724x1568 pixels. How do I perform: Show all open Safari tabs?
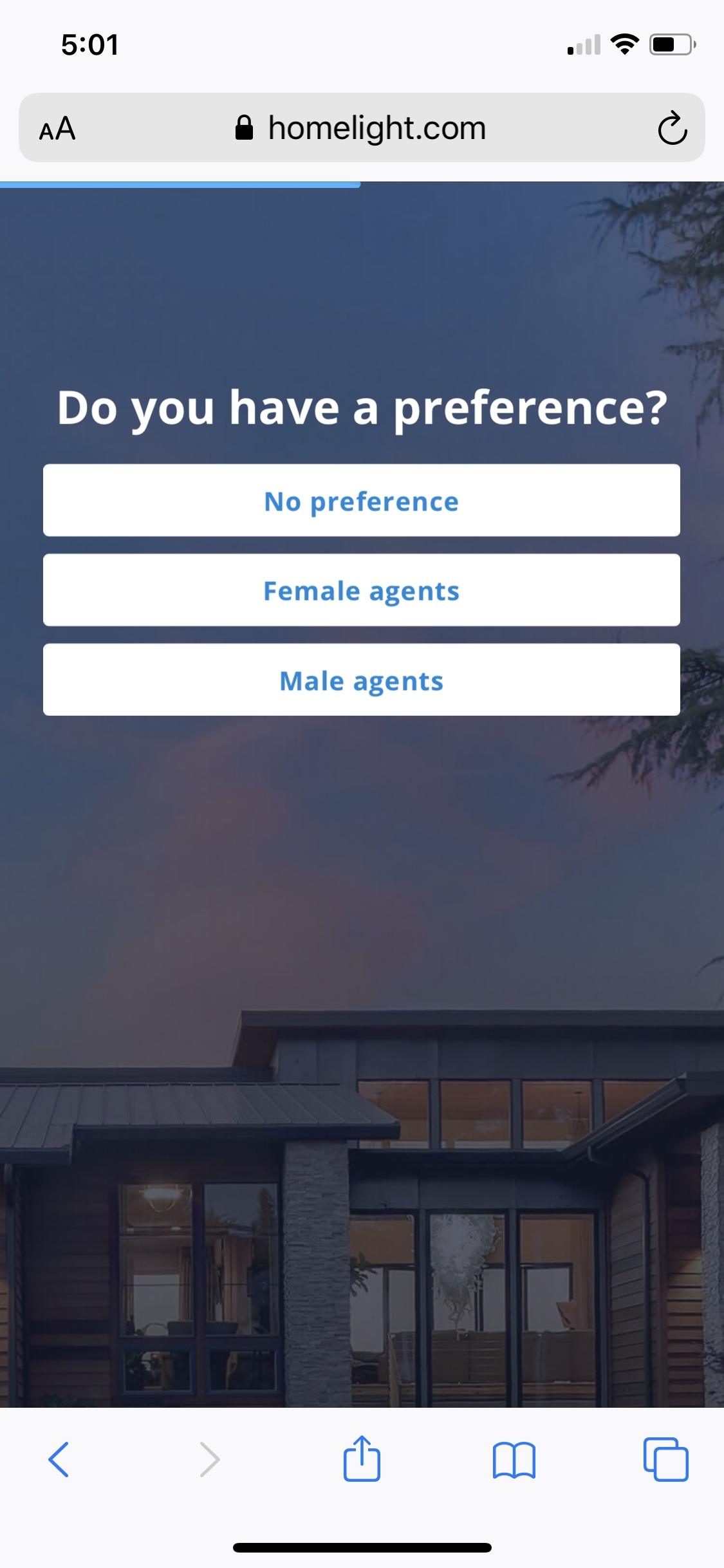click(665, 1459)
